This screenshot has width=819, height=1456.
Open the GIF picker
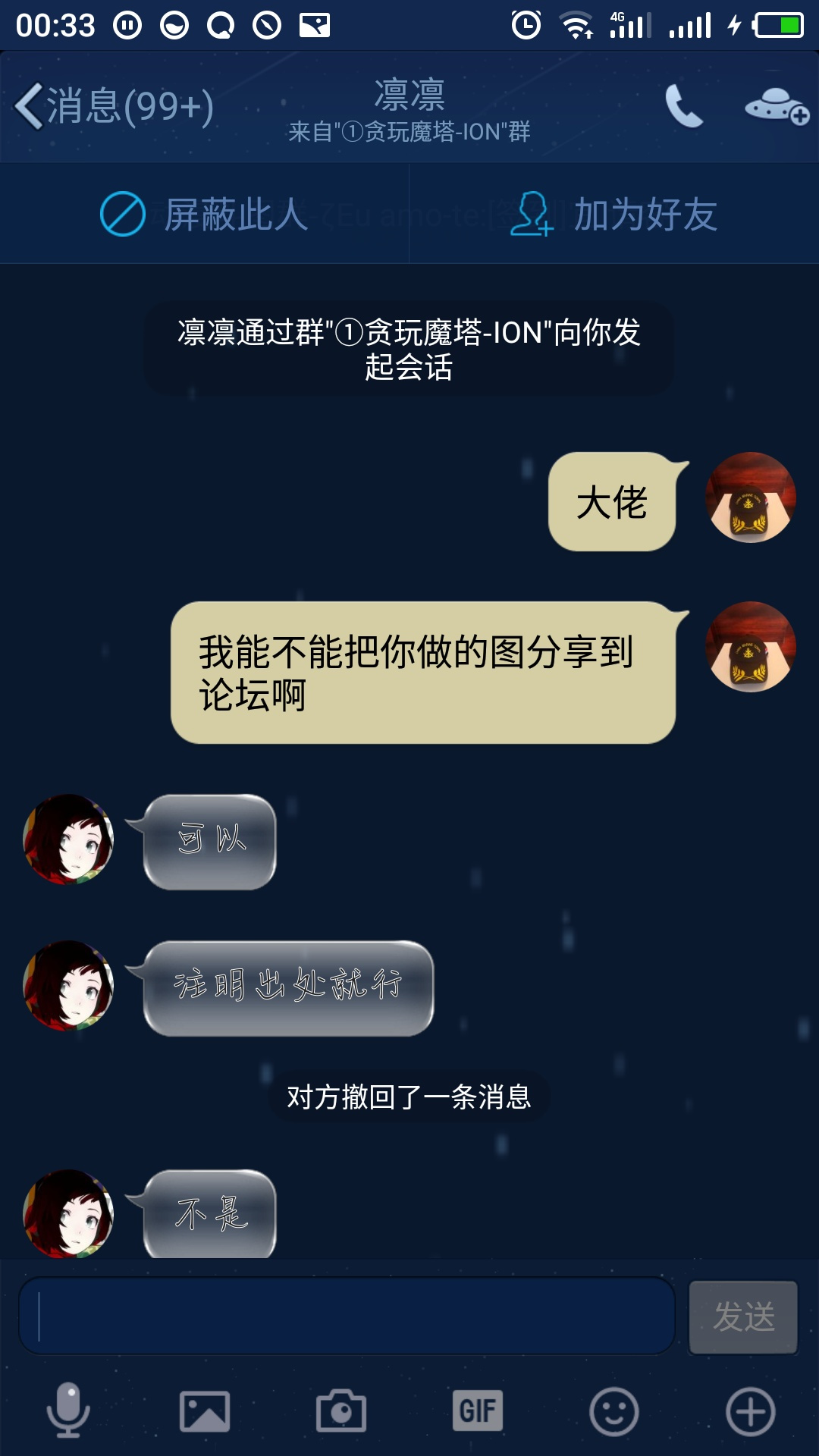point(478,1411)
